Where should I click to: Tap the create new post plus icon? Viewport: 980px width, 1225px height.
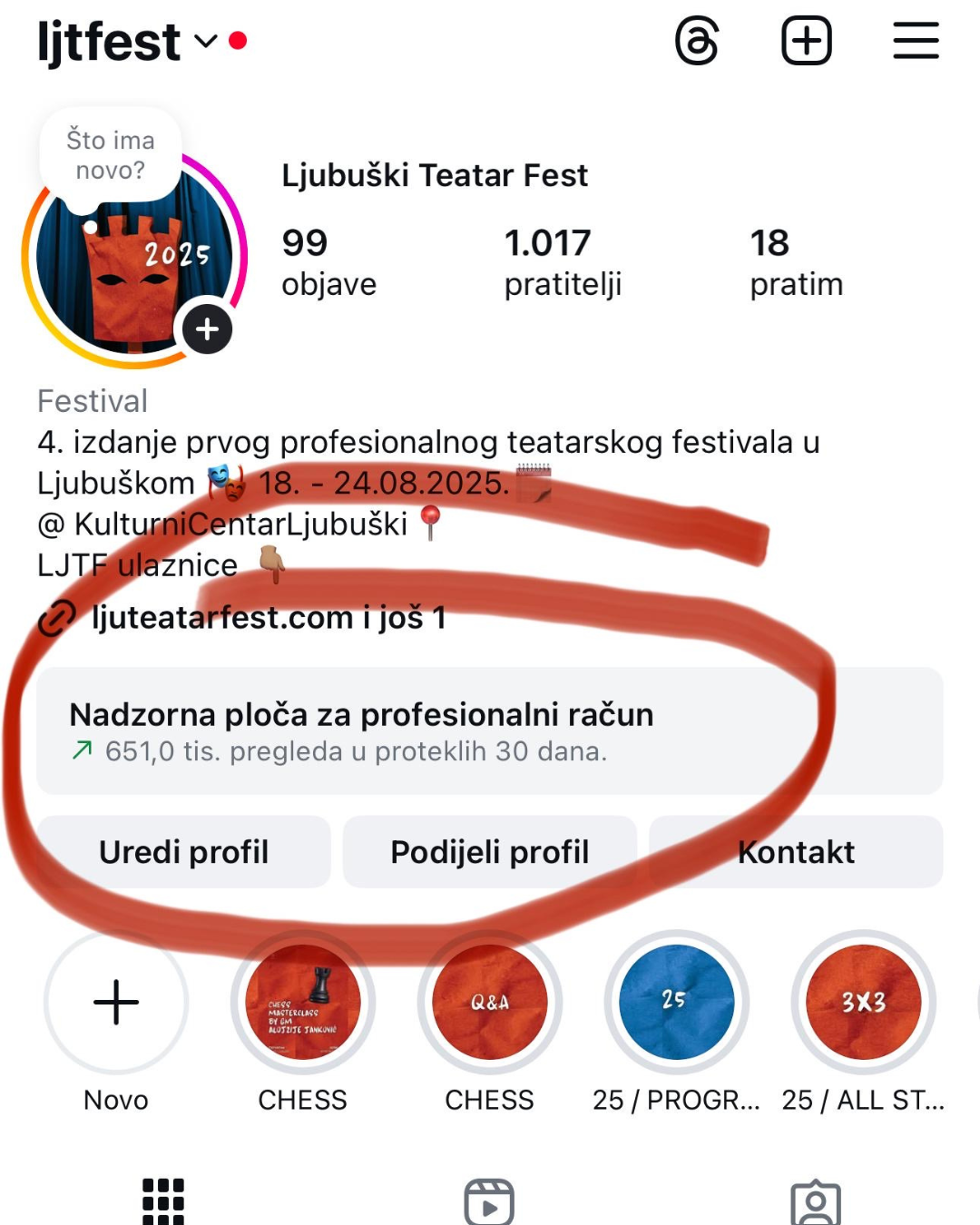pyautogui.click(x=807, y=41)
